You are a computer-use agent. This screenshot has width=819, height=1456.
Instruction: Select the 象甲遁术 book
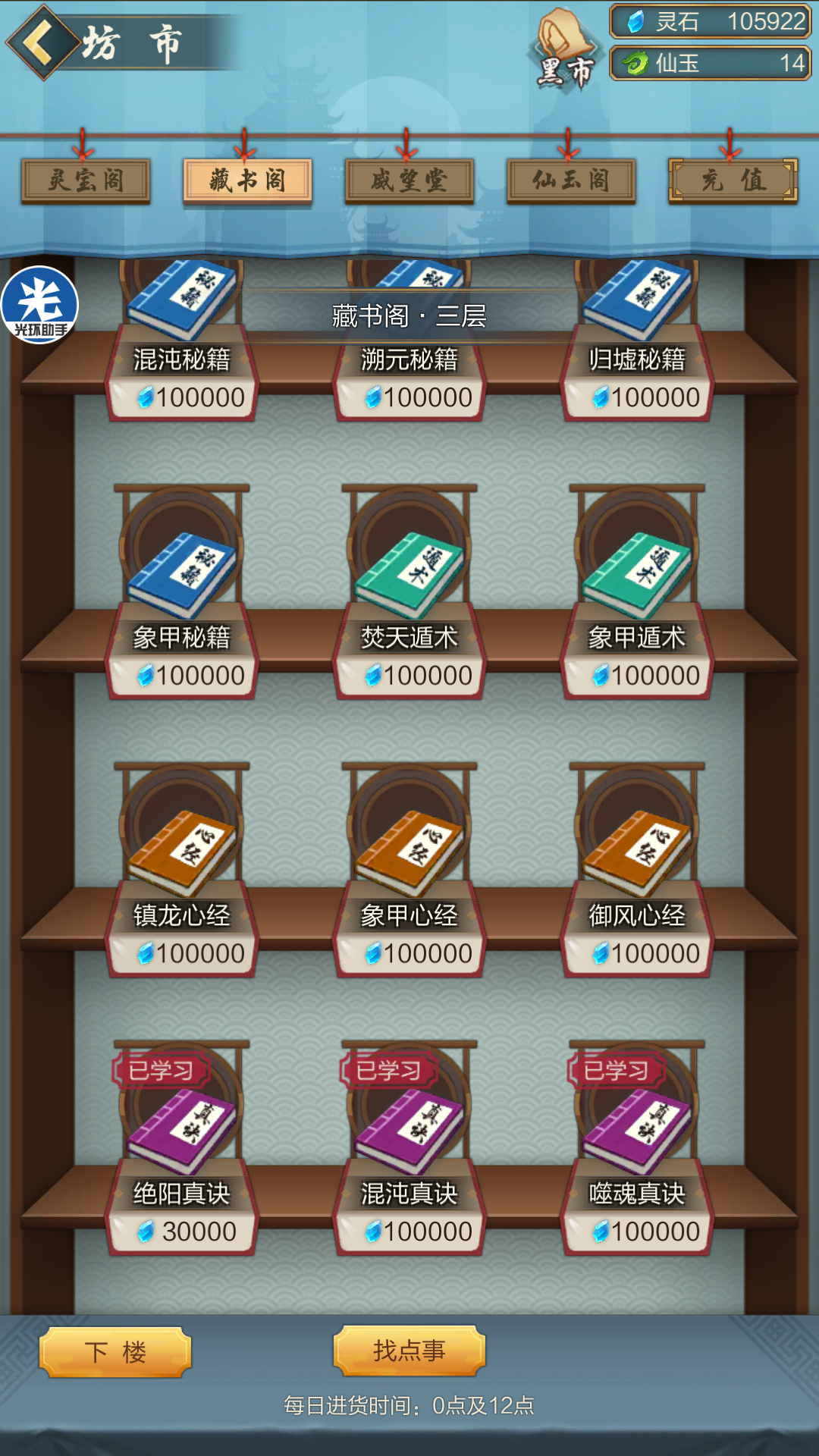637,576
